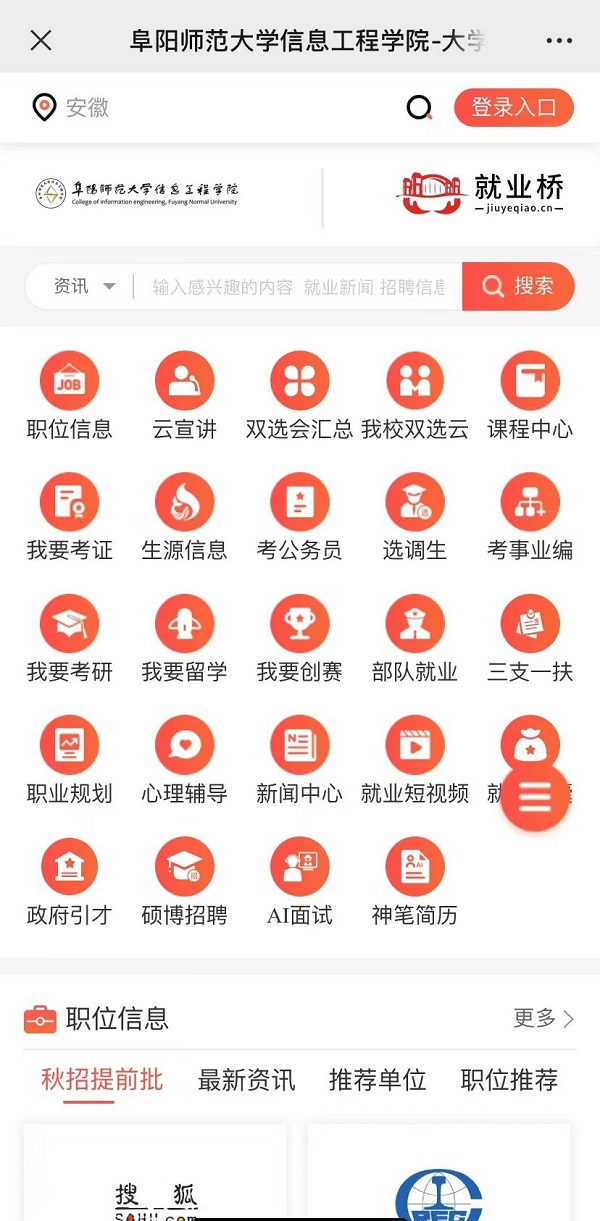The image size is (600, 1221).
Task: Open 心理辅导
Action: 184,760
